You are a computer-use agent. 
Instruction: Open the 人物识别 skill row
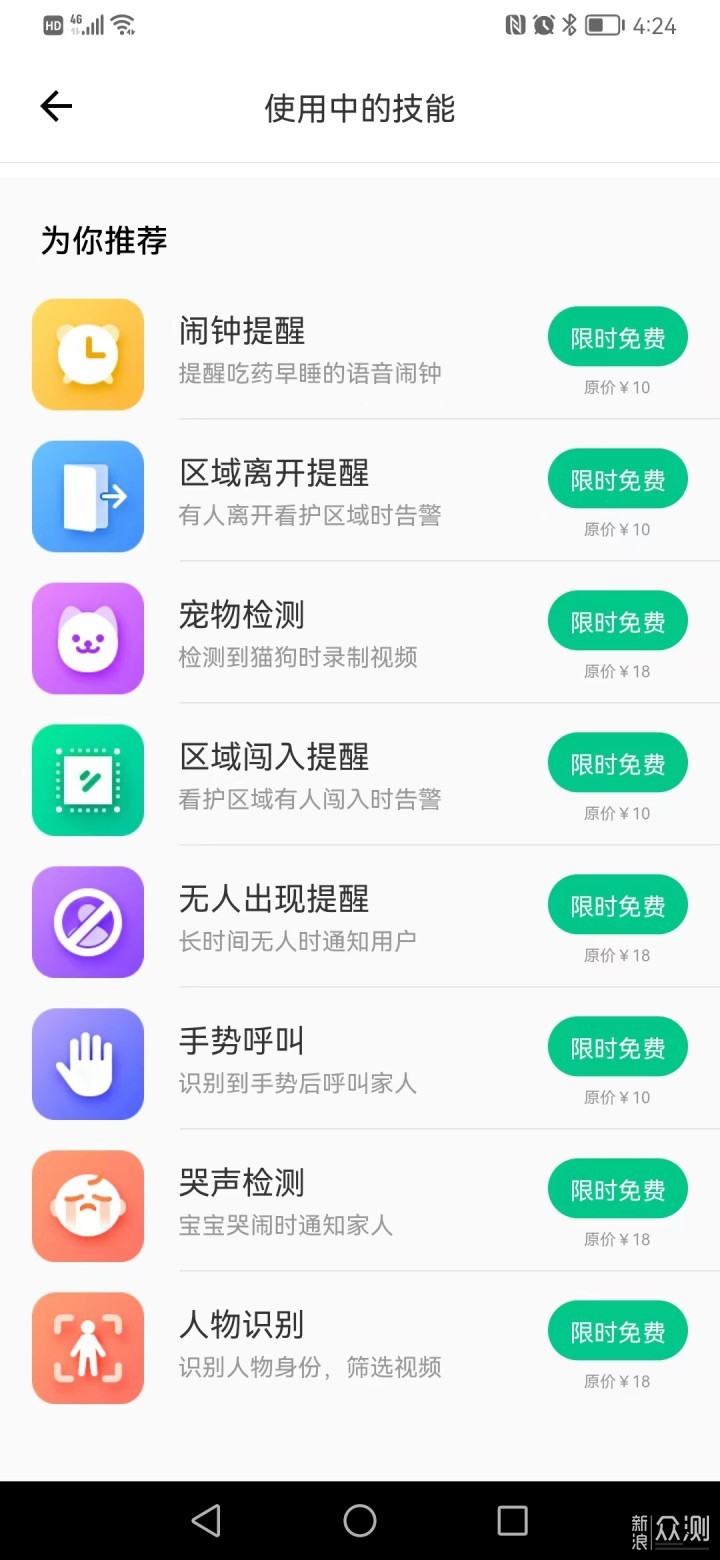click(360, 1348)
